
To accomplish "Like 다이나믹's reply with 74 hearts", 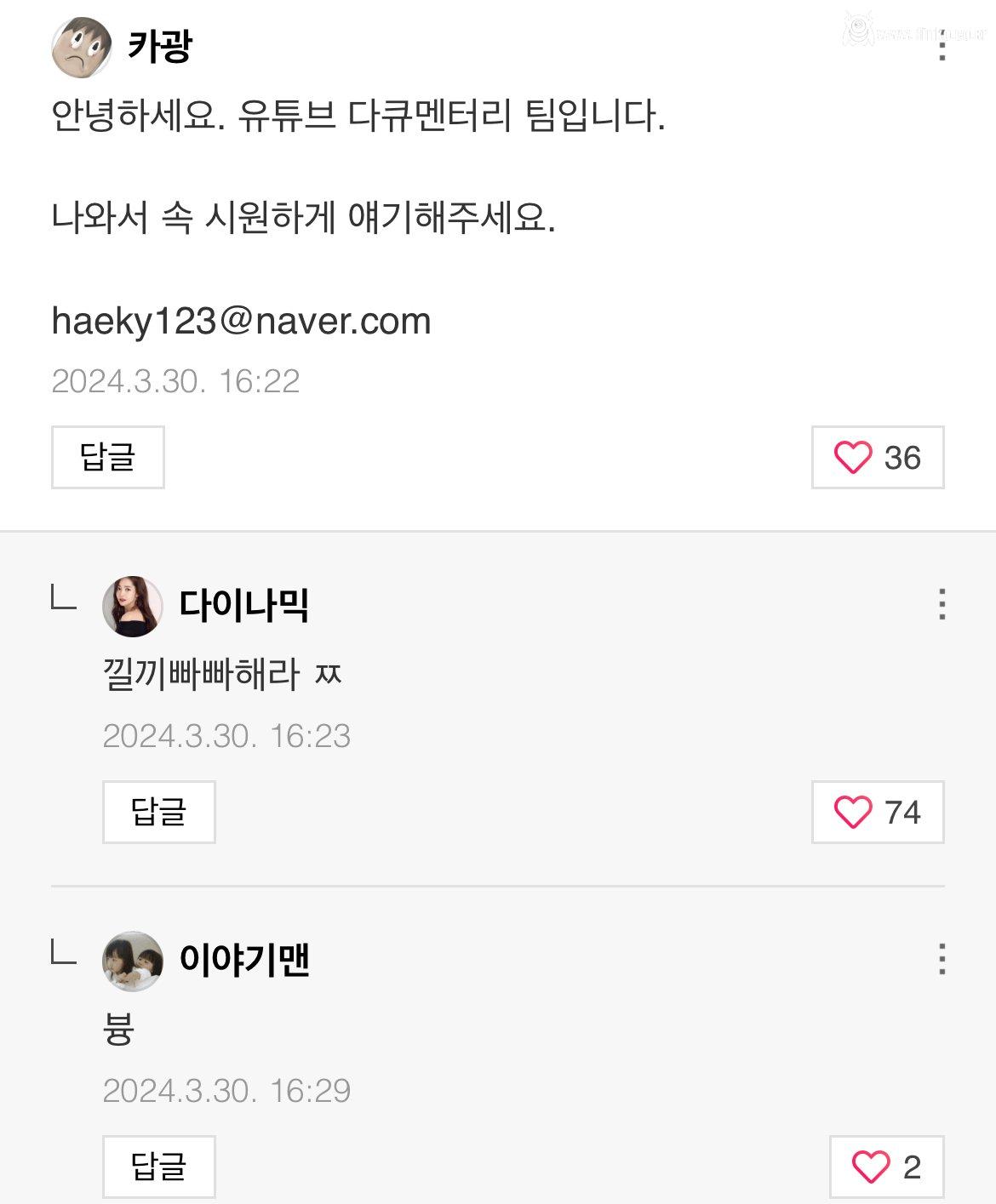I will [877, 813].
